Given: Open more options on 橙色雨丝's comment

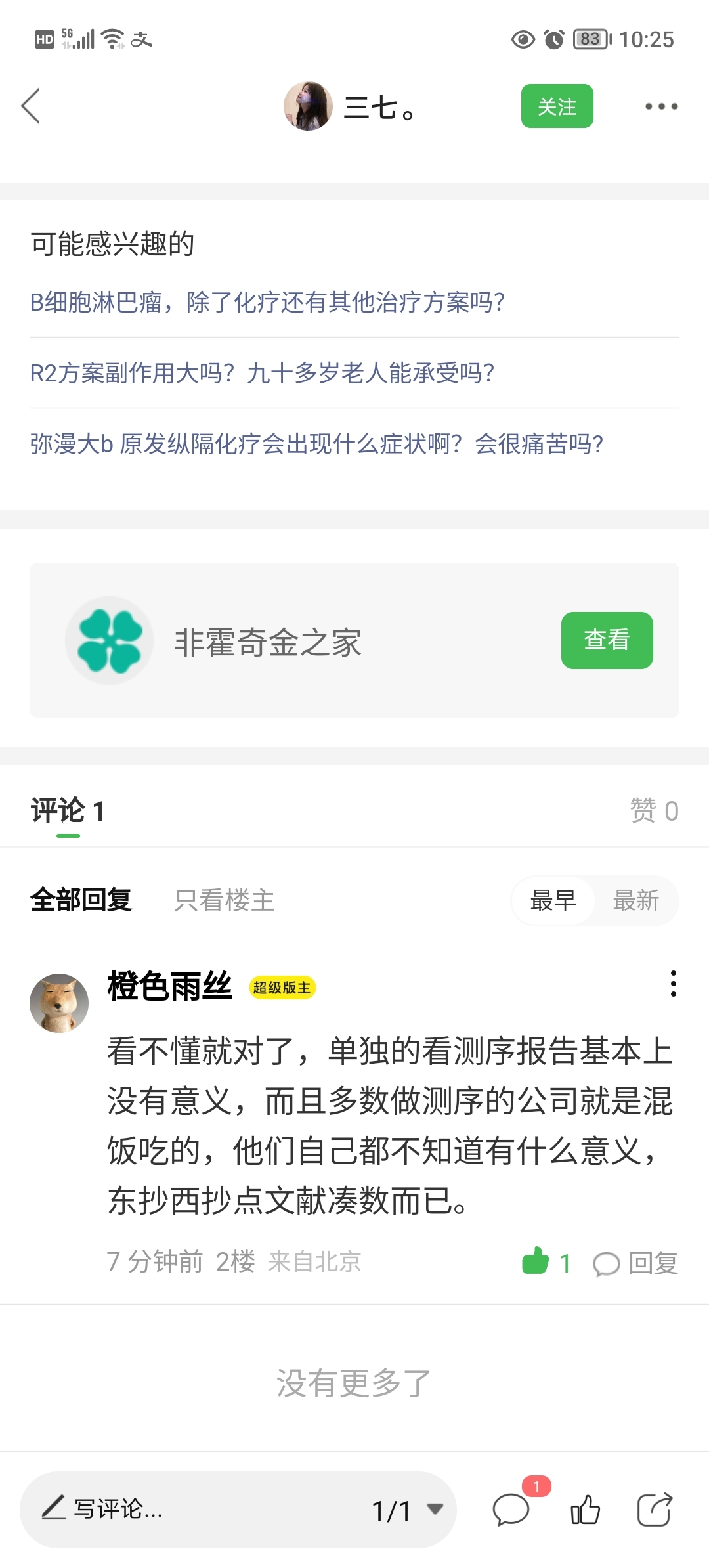Looking at the screenshot, I should (x=673, y=984).
